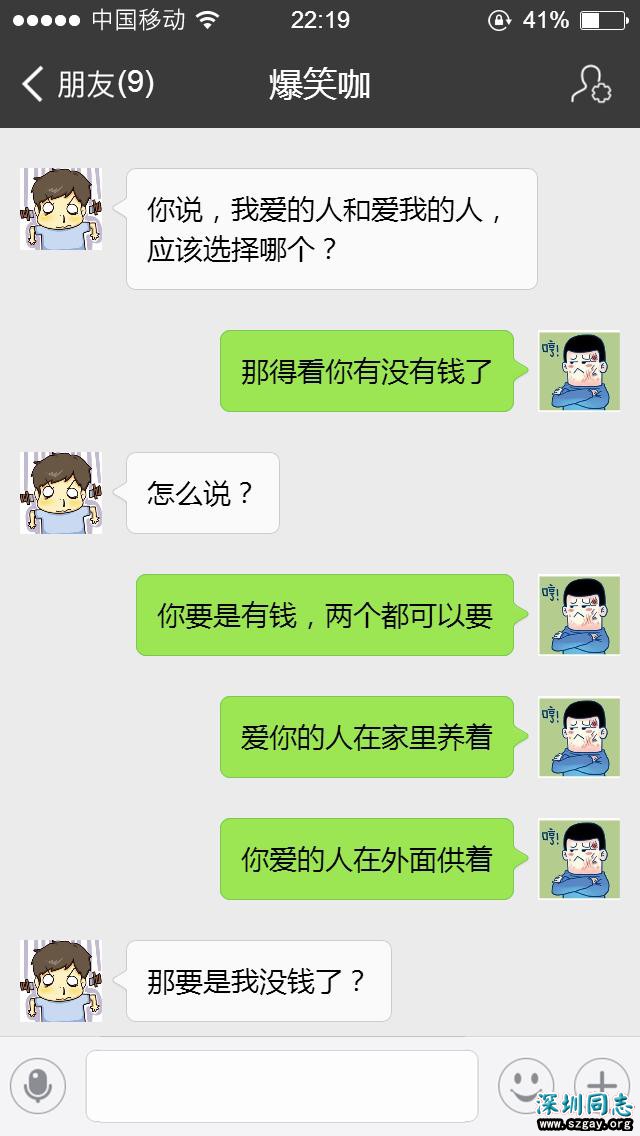640x1136 pixels.
Task: Open avatar beside 爱你的人在家里养着 message
Action: click(579, 737)
